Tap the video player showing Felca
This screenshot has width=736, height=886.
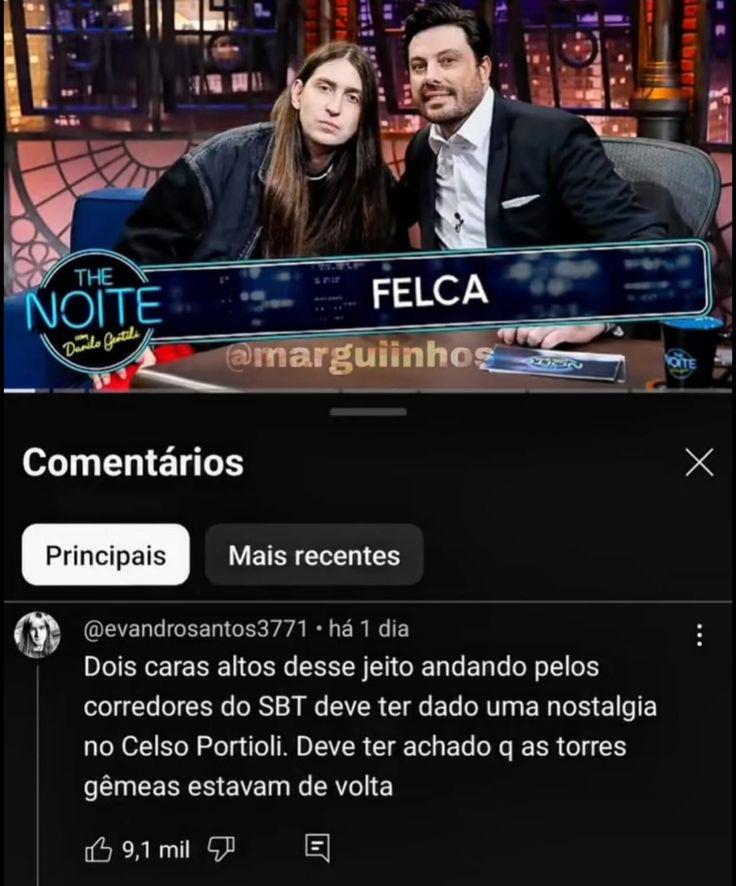click(368, 195)
